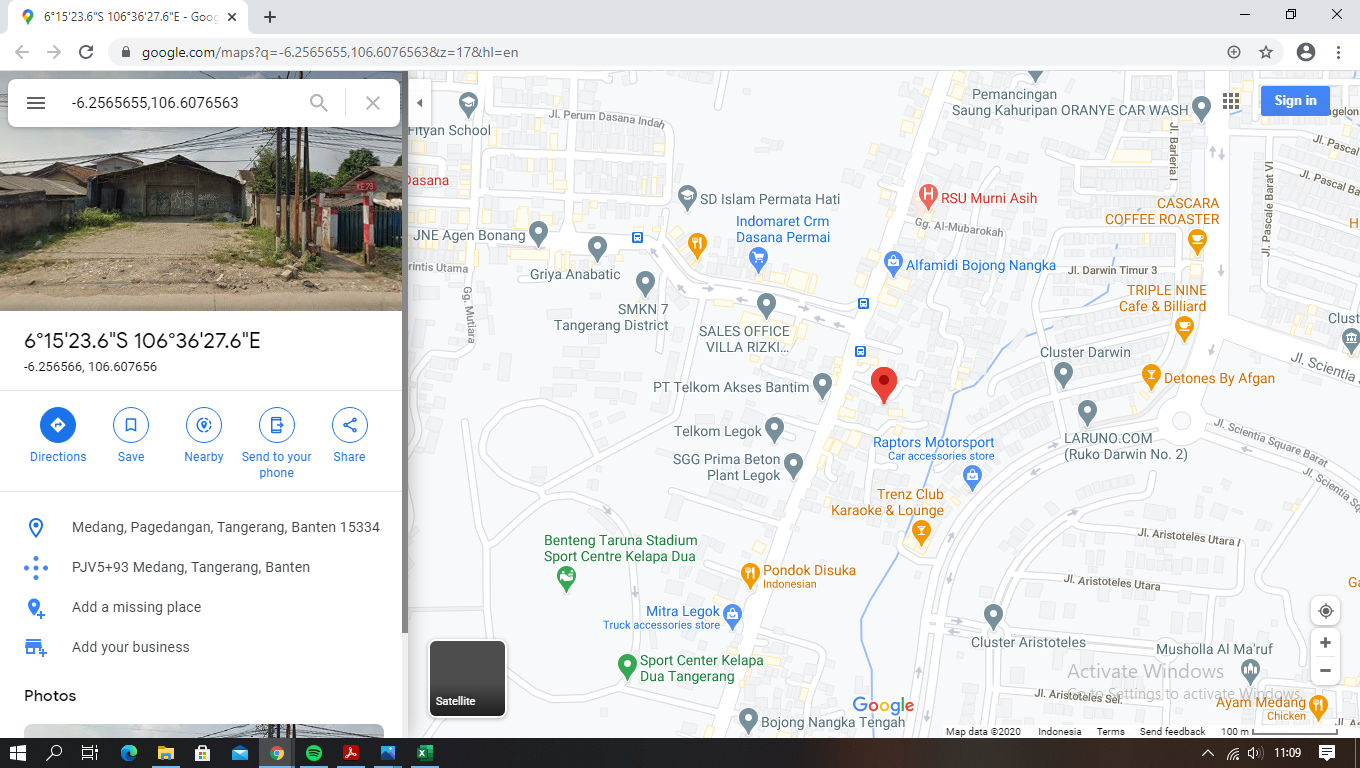Image resolution: width=1360 pixels, height=768 pixels.
Task: Sign in to Google account
Action: point(1295,100)
